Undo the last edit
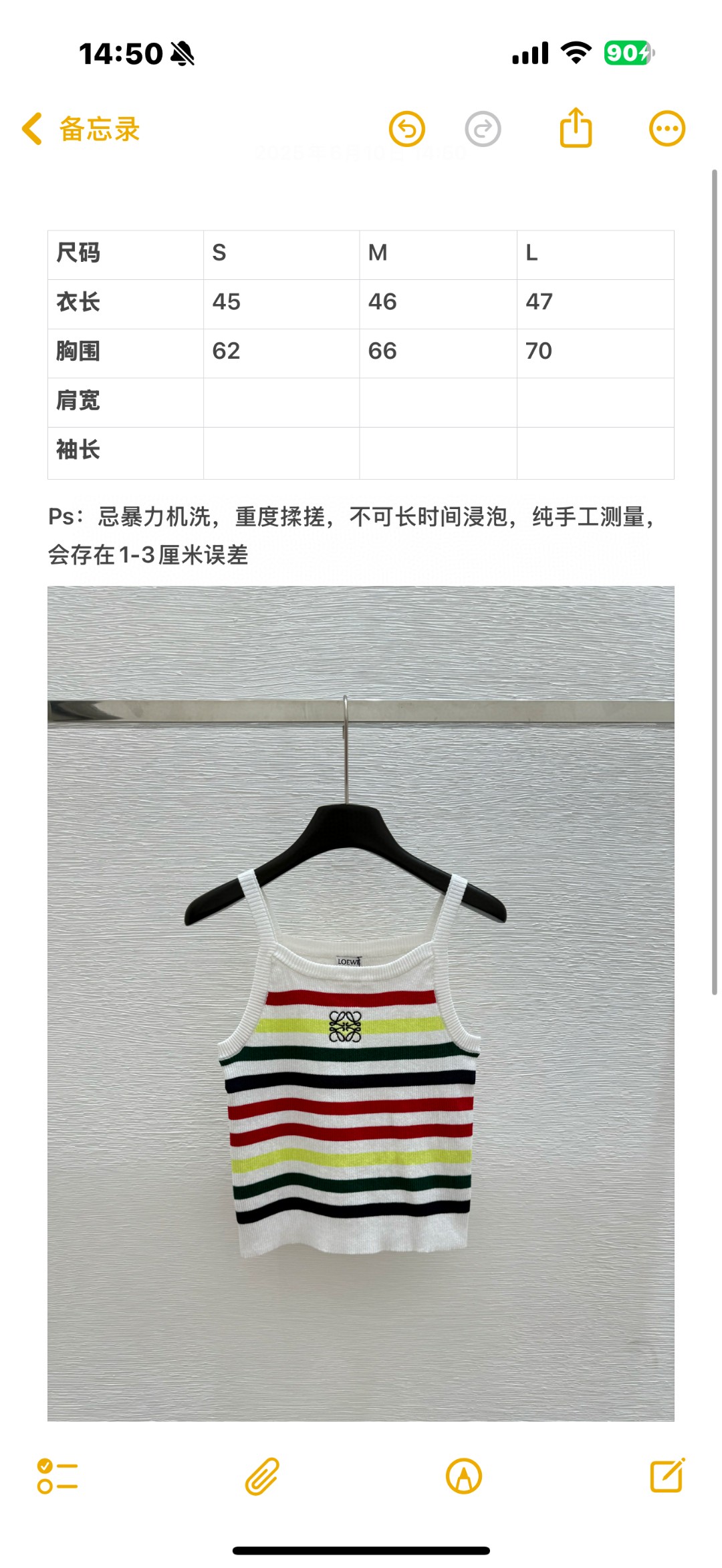The height and width of the screenshot is (1568, 722). tap(407, 128)
